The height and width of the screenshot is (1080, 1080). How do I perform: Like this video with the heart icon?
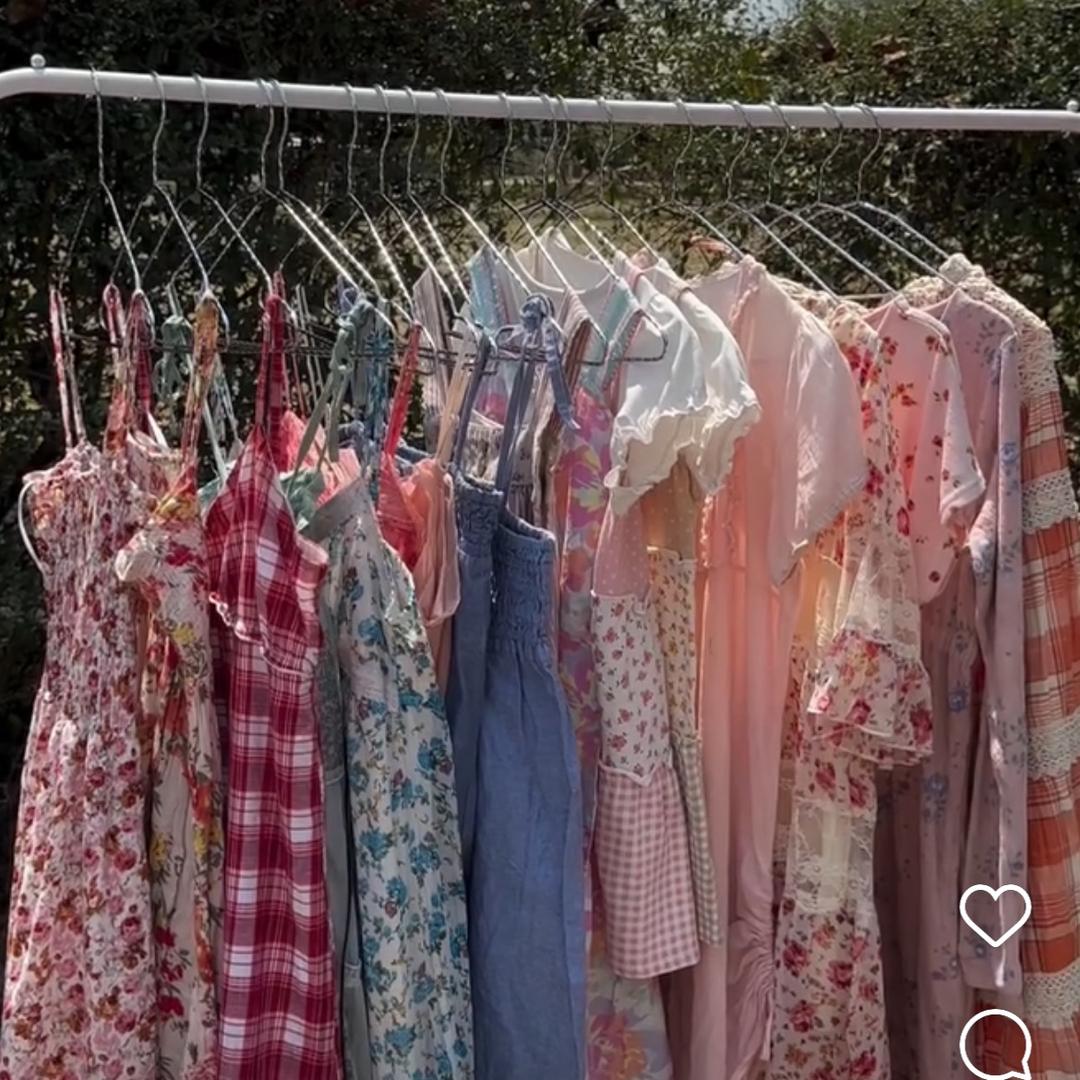click(x=995, y=914)
